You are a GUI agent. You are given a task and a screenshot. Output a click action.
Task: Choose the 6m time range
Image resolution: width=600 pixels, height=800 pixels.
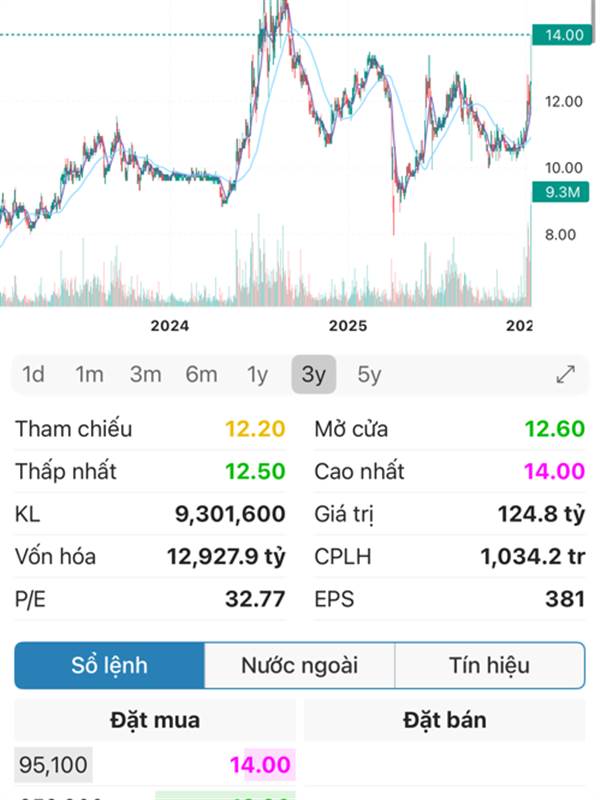click(201, 375)
